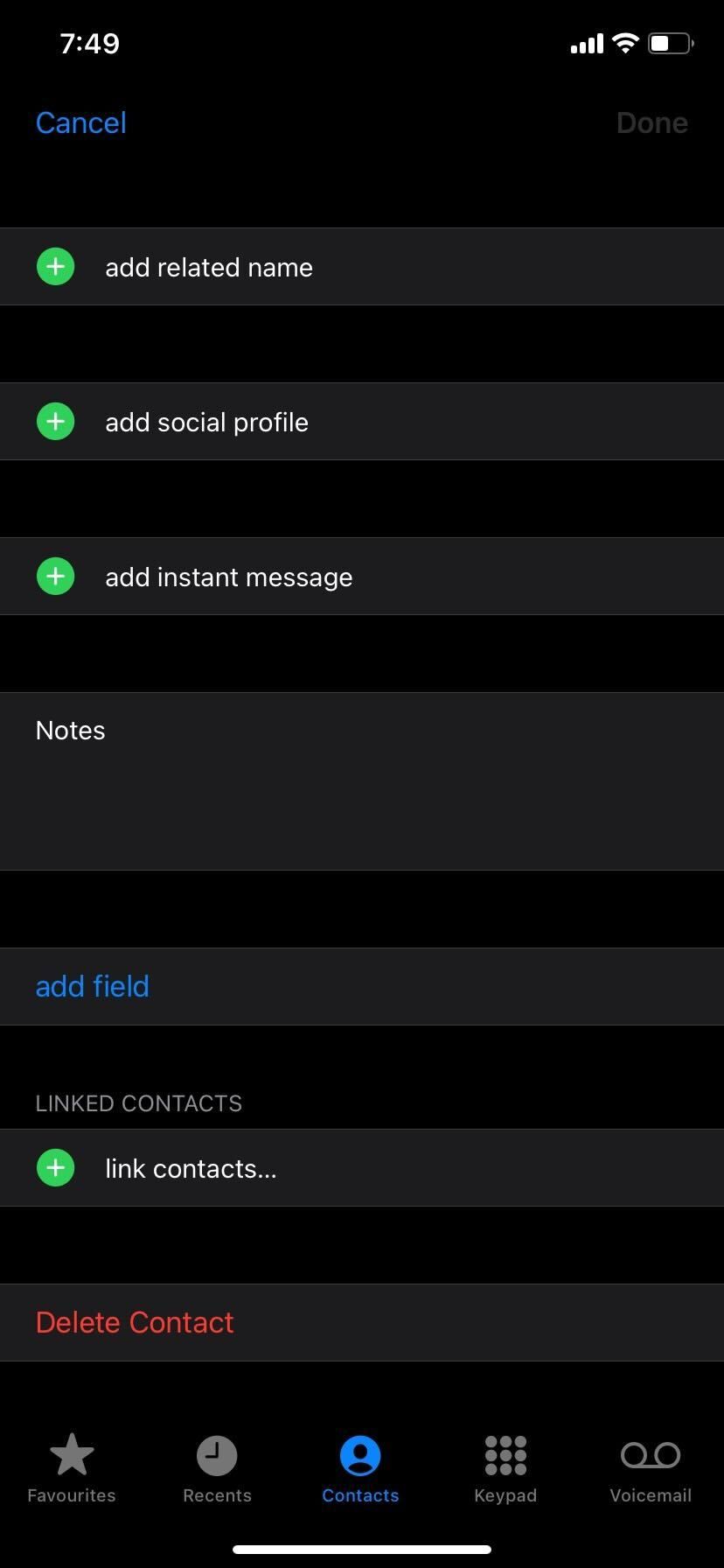Open the Recents clock icon
This screenshot has height=1568, width=724.
[216, 1454]
